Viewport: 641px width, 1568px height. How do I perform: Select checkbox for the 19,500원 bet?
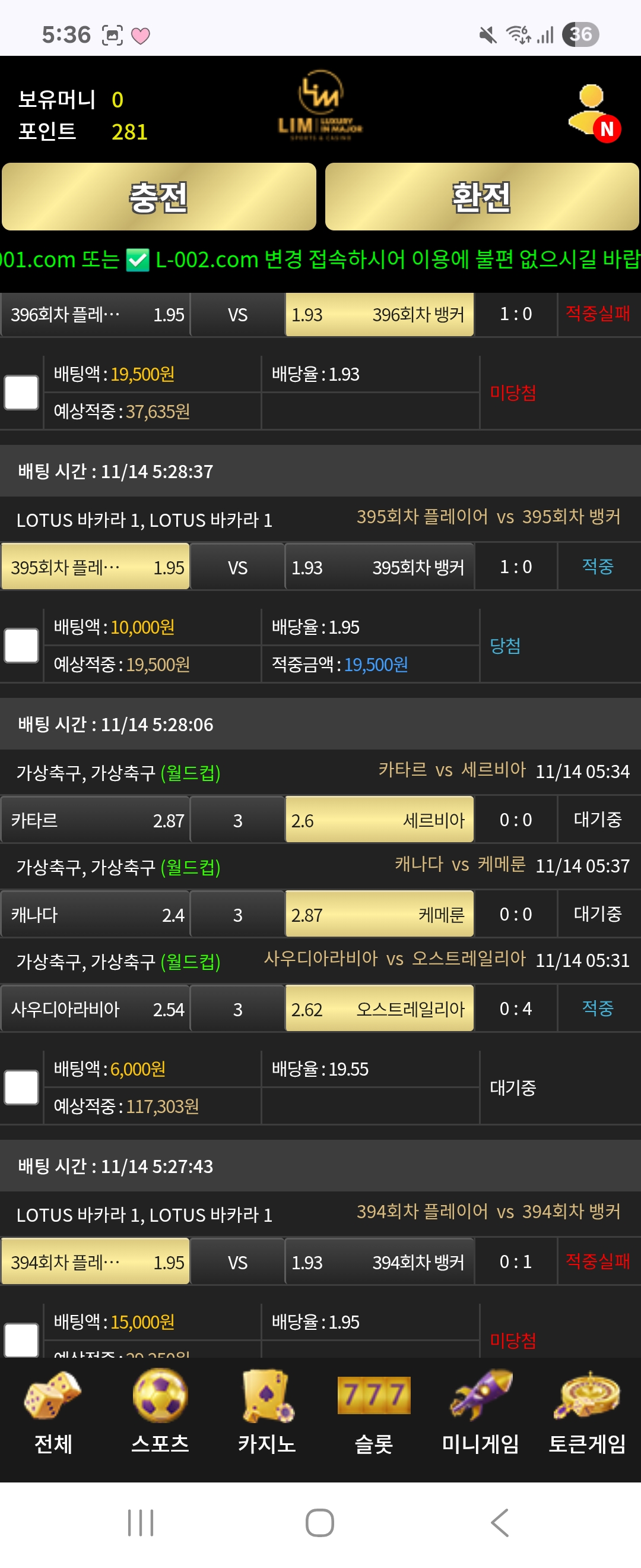(x=22, y=393)
